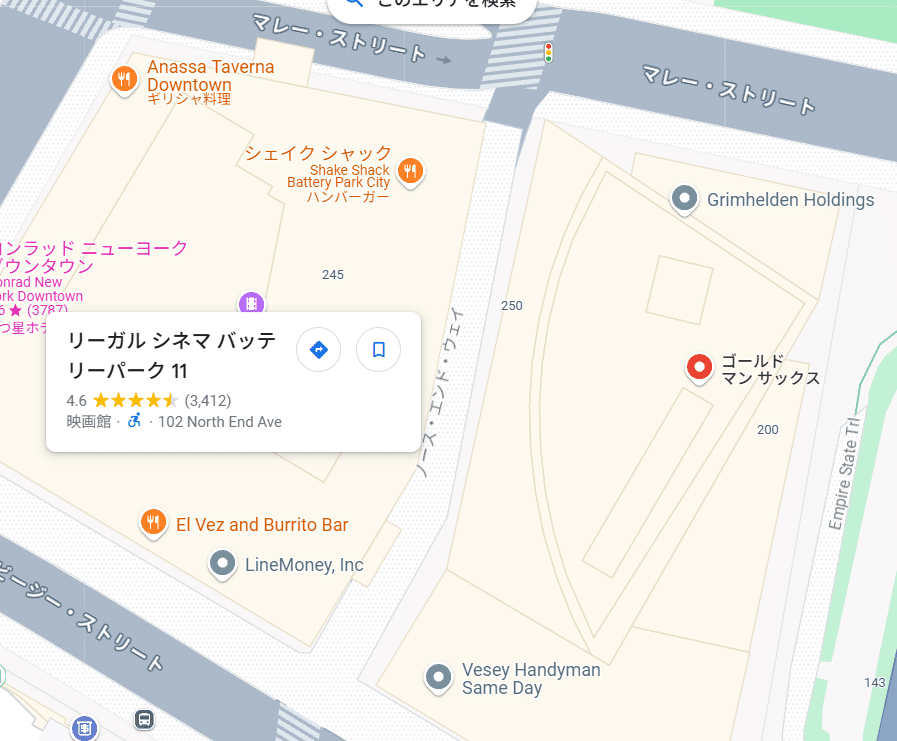
Task: Tap the red ゴールドマン サックス pin
Action: (701, 367)
